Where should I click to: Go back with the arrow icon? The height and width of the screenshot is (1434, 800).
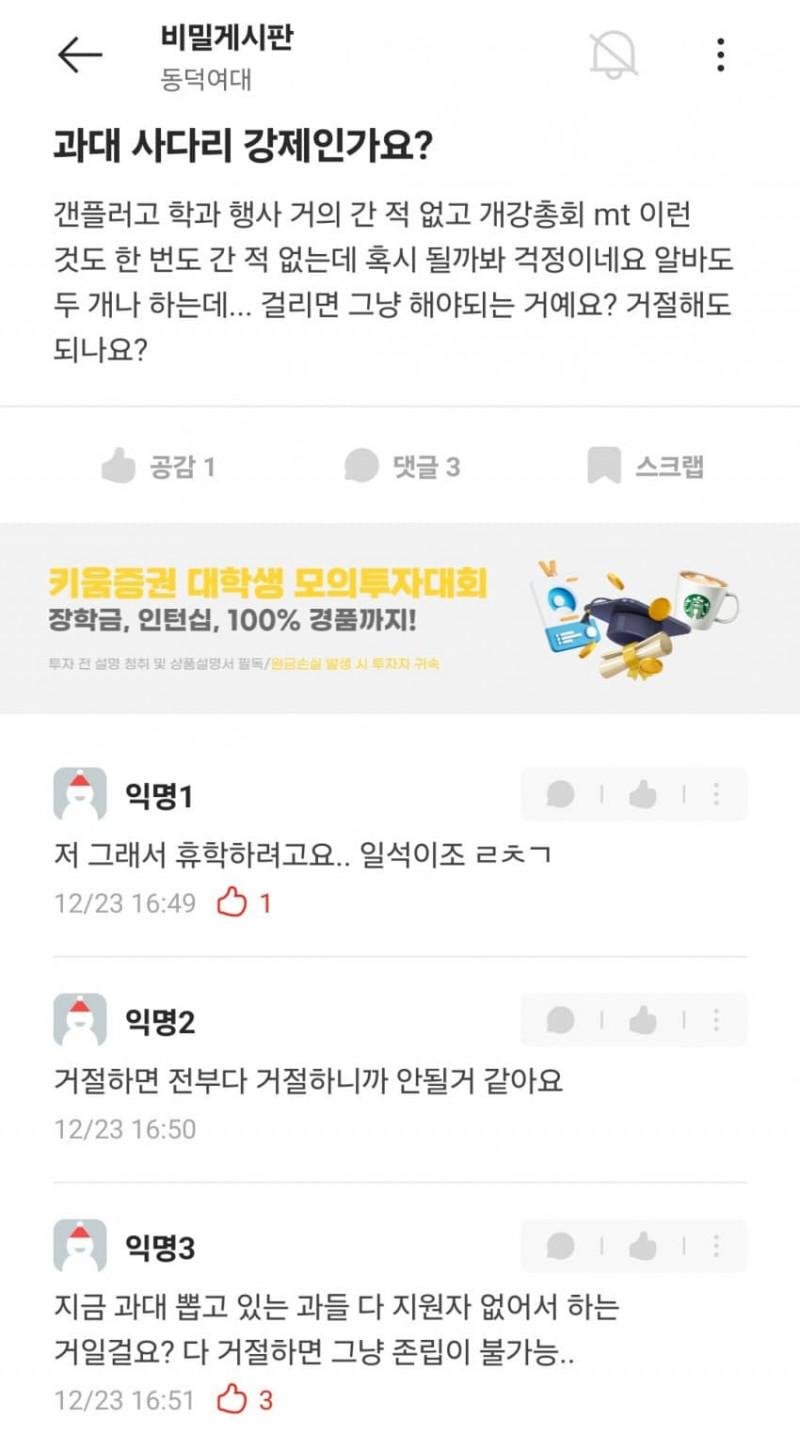point(80,56)
